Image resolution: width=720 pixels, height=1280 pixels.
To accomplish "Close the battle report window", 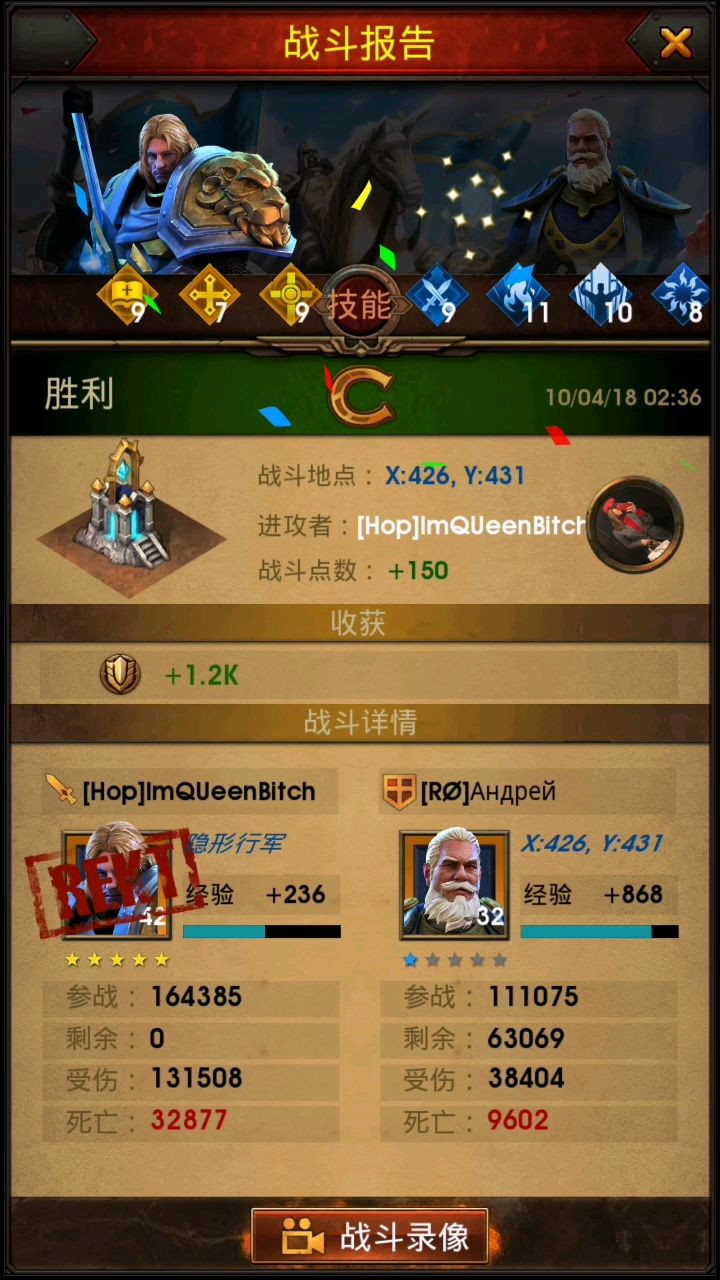I will (676, 43).
